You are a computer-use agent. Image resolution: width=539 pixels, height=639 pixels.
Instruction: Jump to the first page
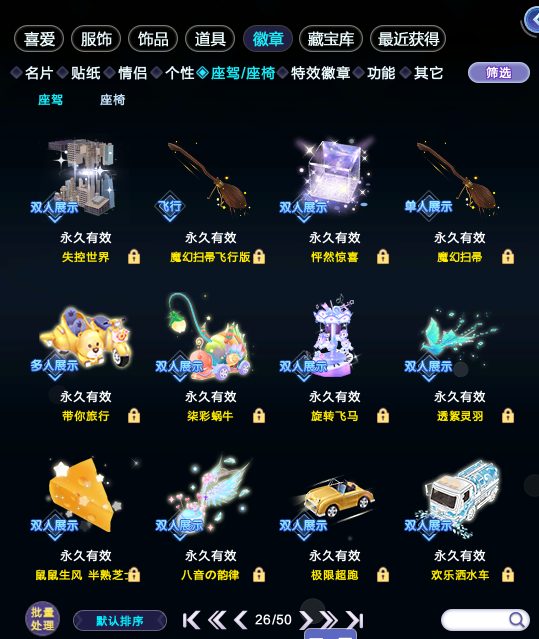coord(191,620)
